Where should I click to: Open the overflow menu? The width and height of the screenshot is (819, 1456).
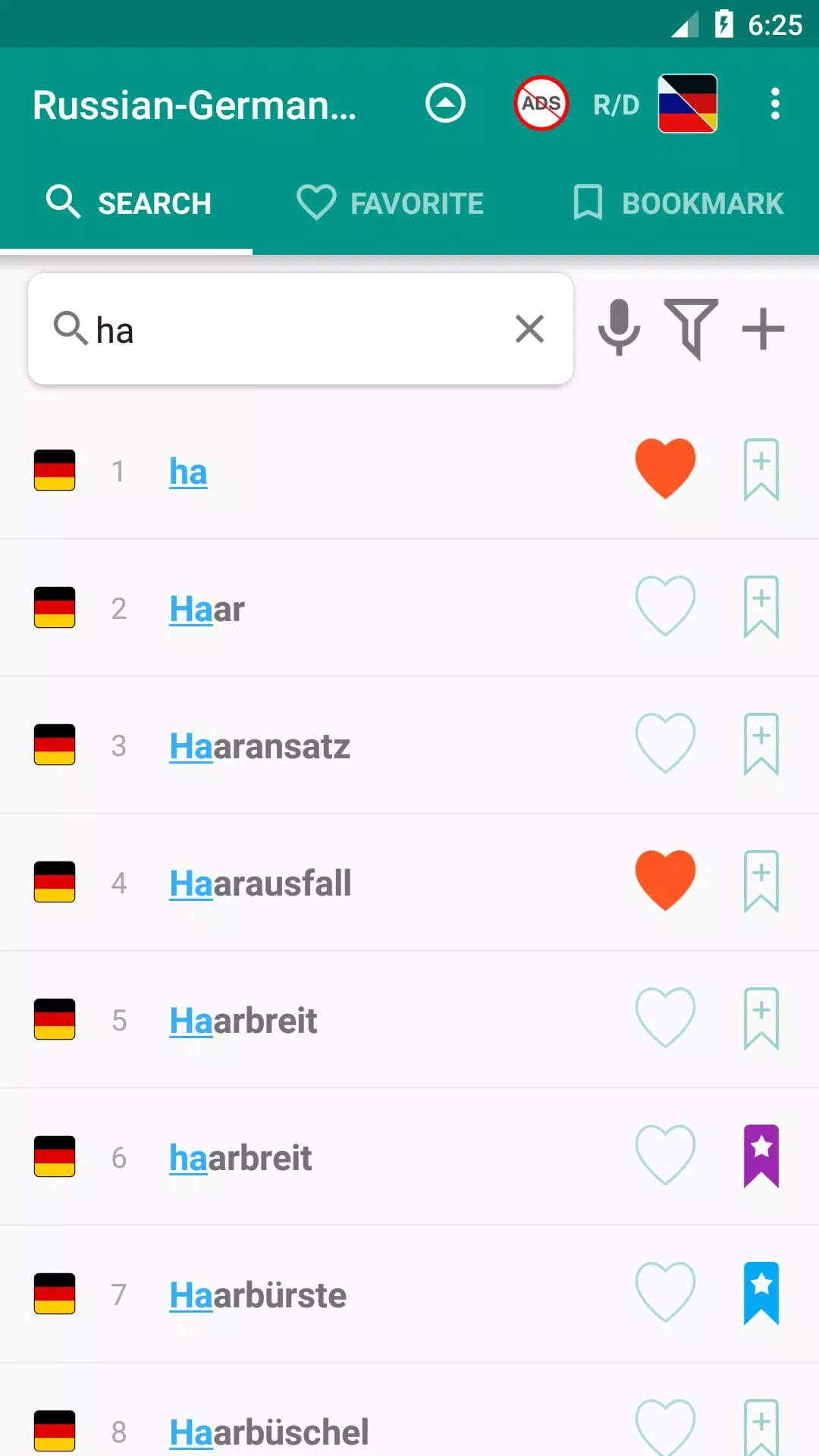pyautogui.click(x=774, y=104)
